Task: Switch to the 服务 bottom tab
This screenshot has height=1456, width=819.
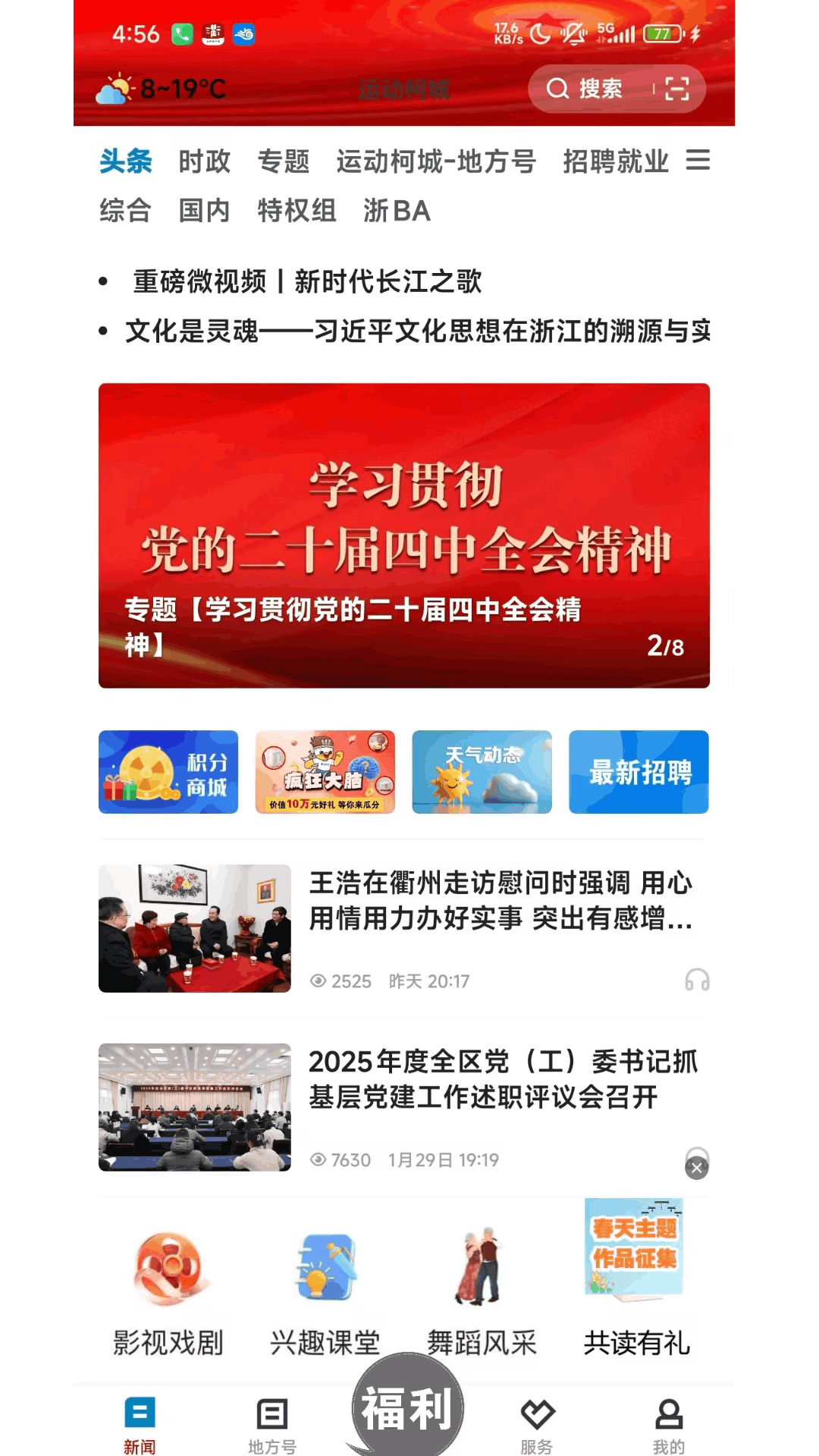Action: pos(538,1418)
